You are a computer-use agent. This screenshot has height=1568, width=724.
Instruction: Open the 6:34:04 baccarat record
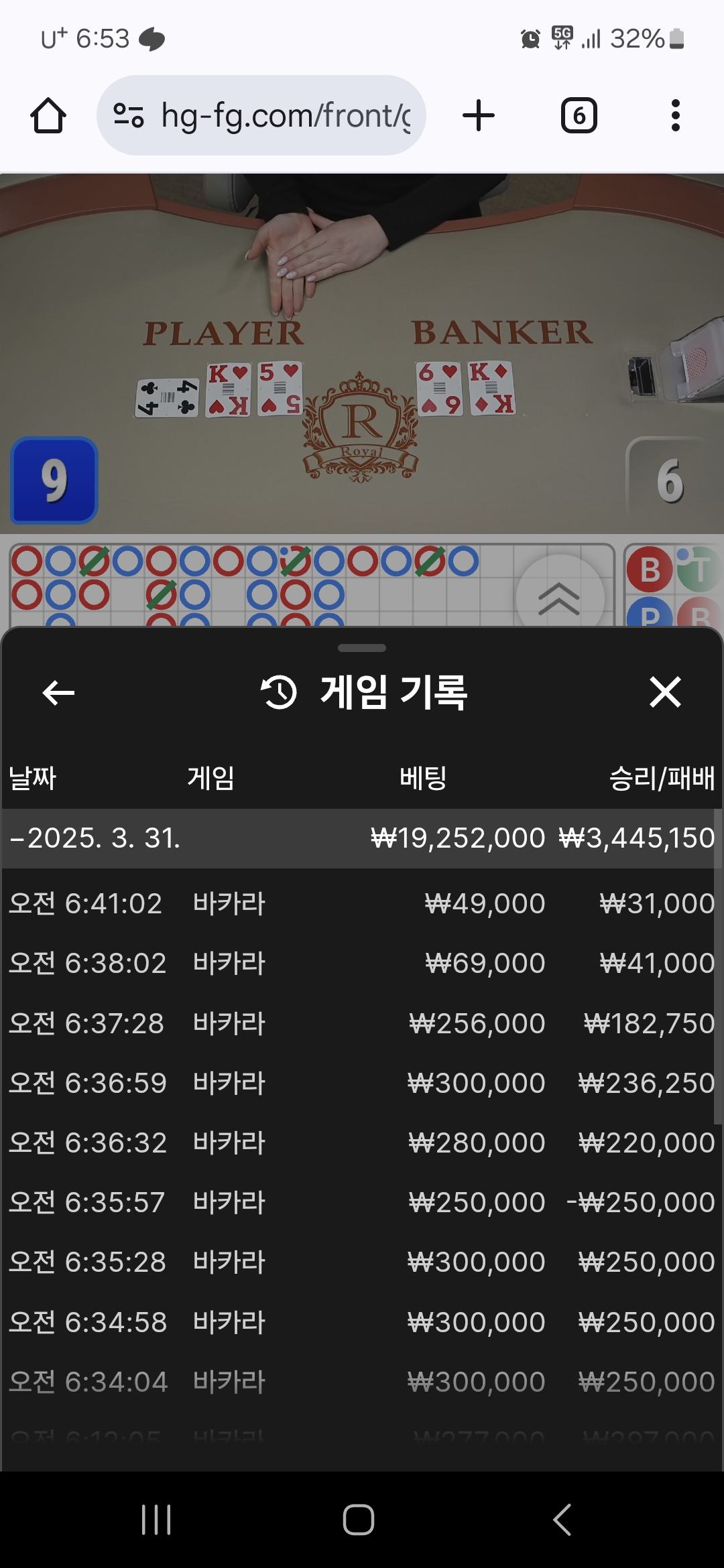(361, 1382)
